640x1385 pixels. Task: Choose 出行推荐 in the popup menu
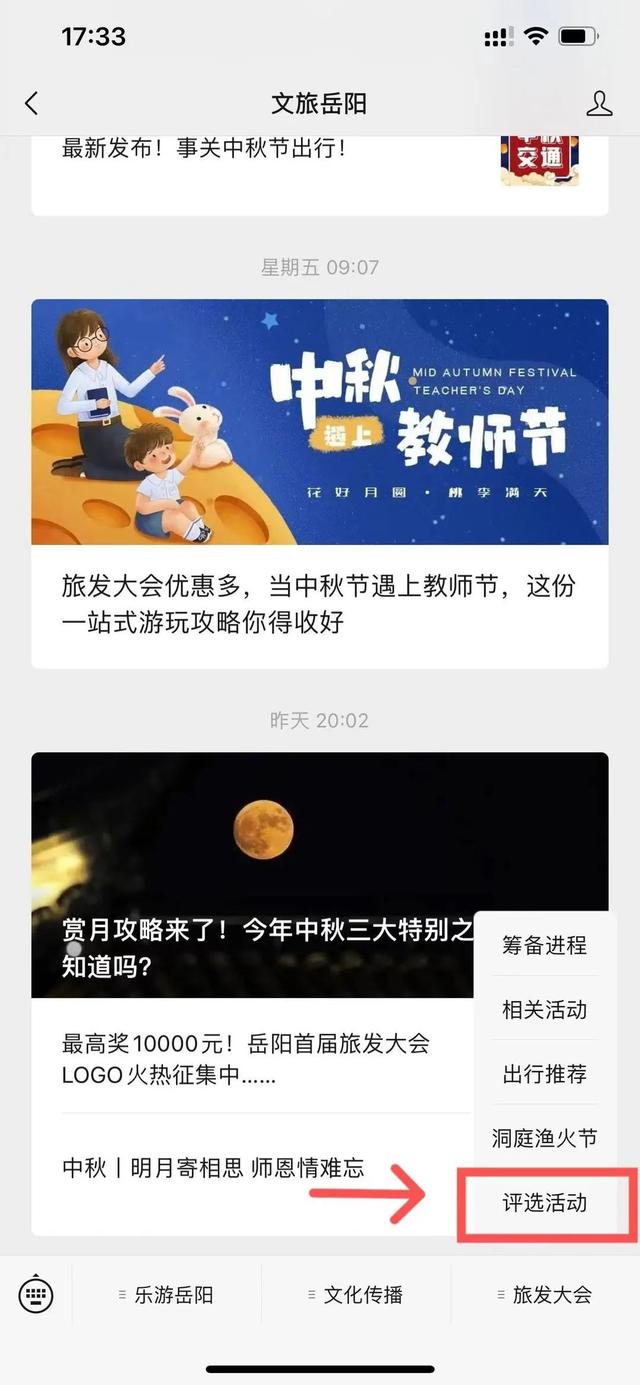coord(545,1074)
